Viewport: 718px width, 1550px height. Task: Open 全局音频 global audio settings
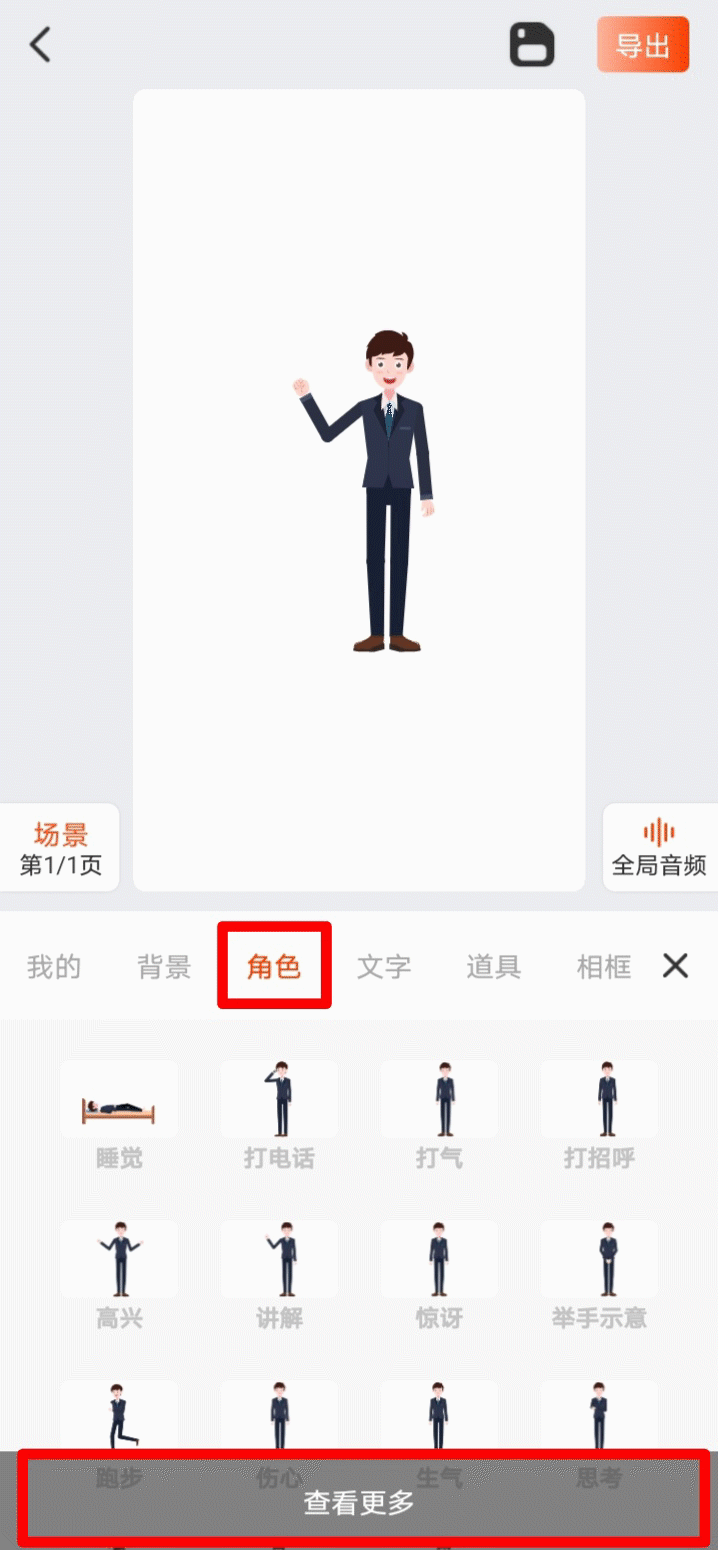click(x=659, y=848)
